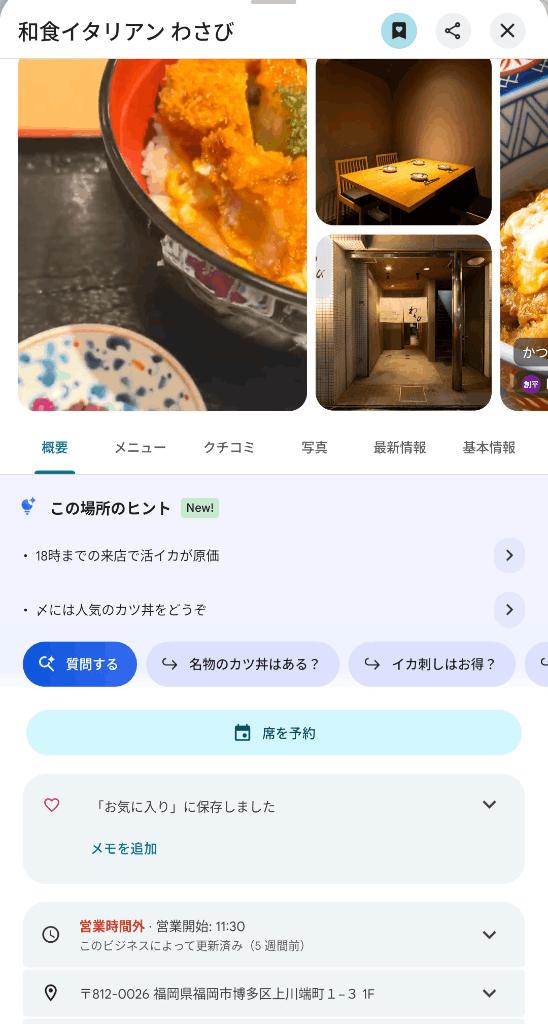The image size is (548, 1024).
Task: Open the restaurant entrance photo
Action: (404, 323)
